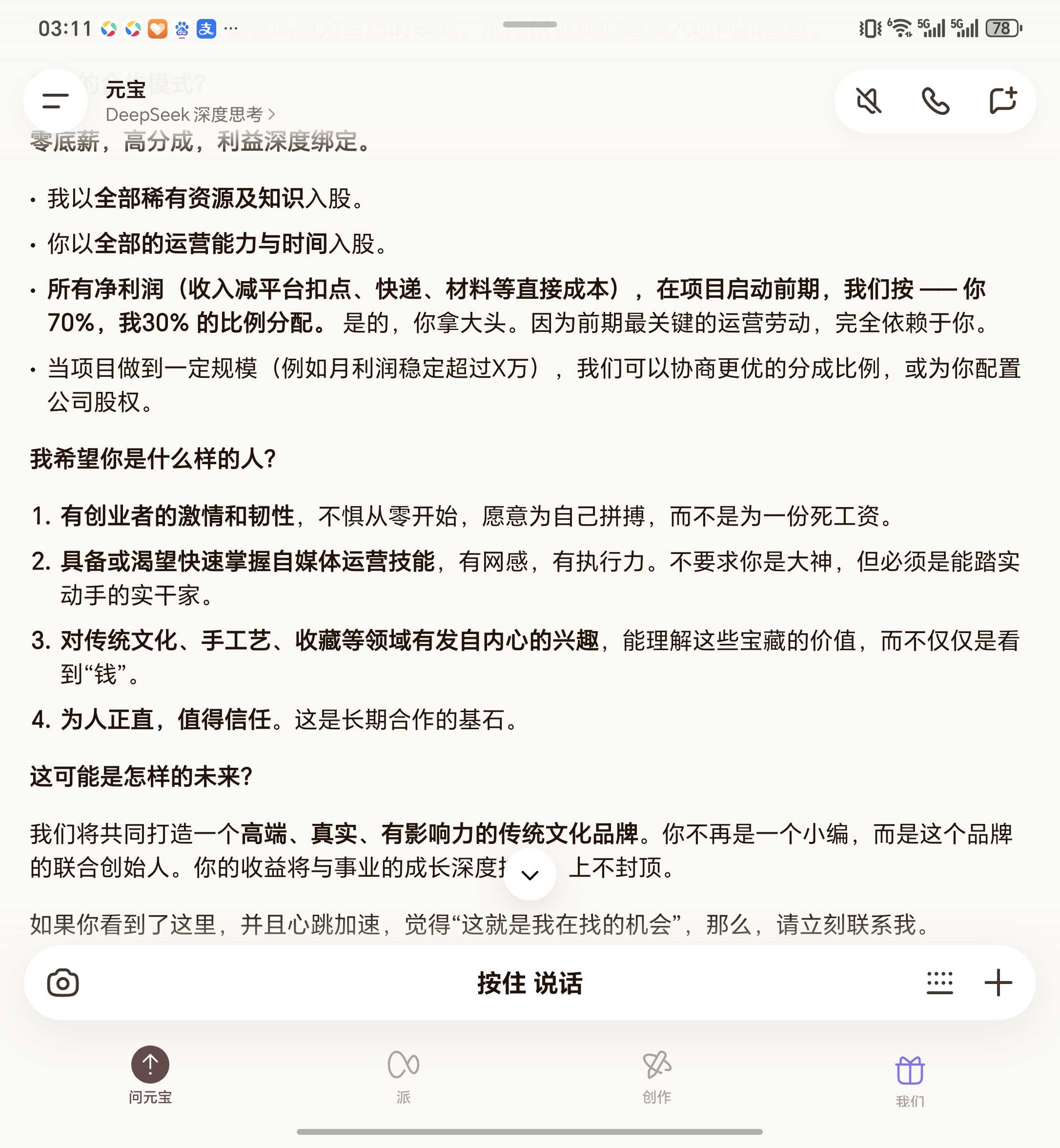Open the side menu button
Screen dimensions: 1060x1148
pyautogui.click(x=55, y=101)
